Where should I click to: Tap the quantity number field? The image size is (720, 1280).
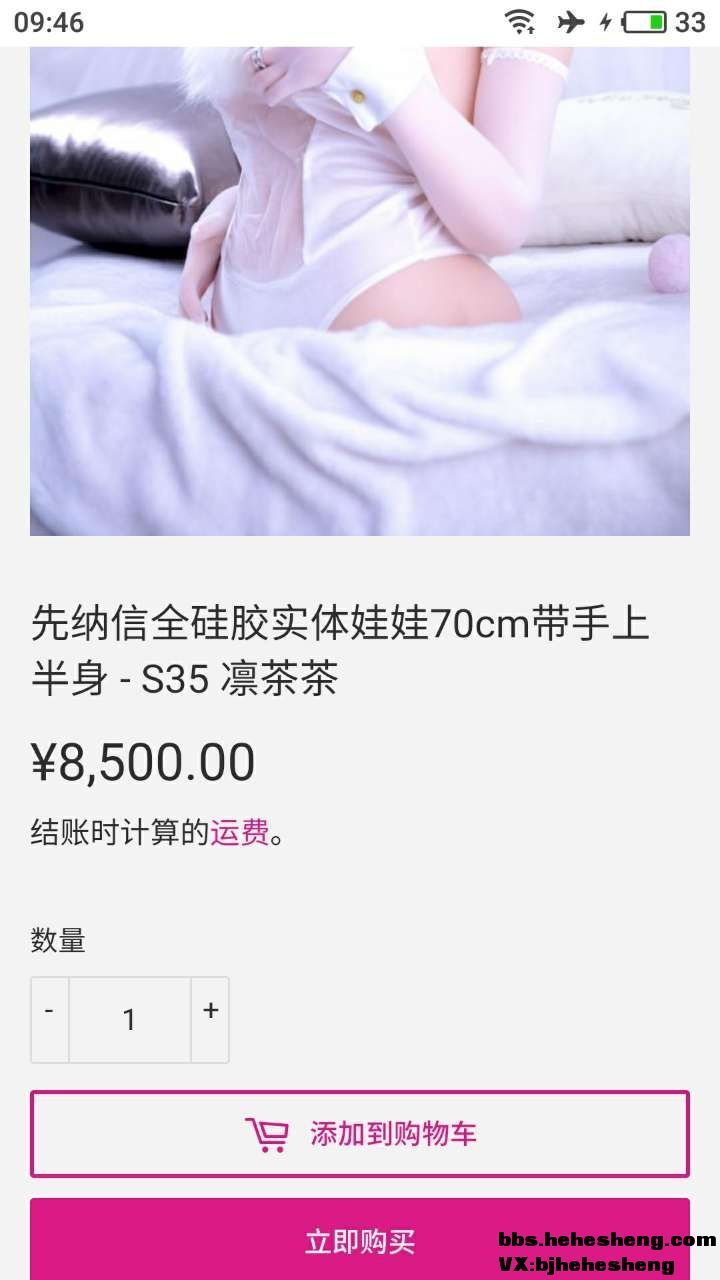tap(129, 1019)
